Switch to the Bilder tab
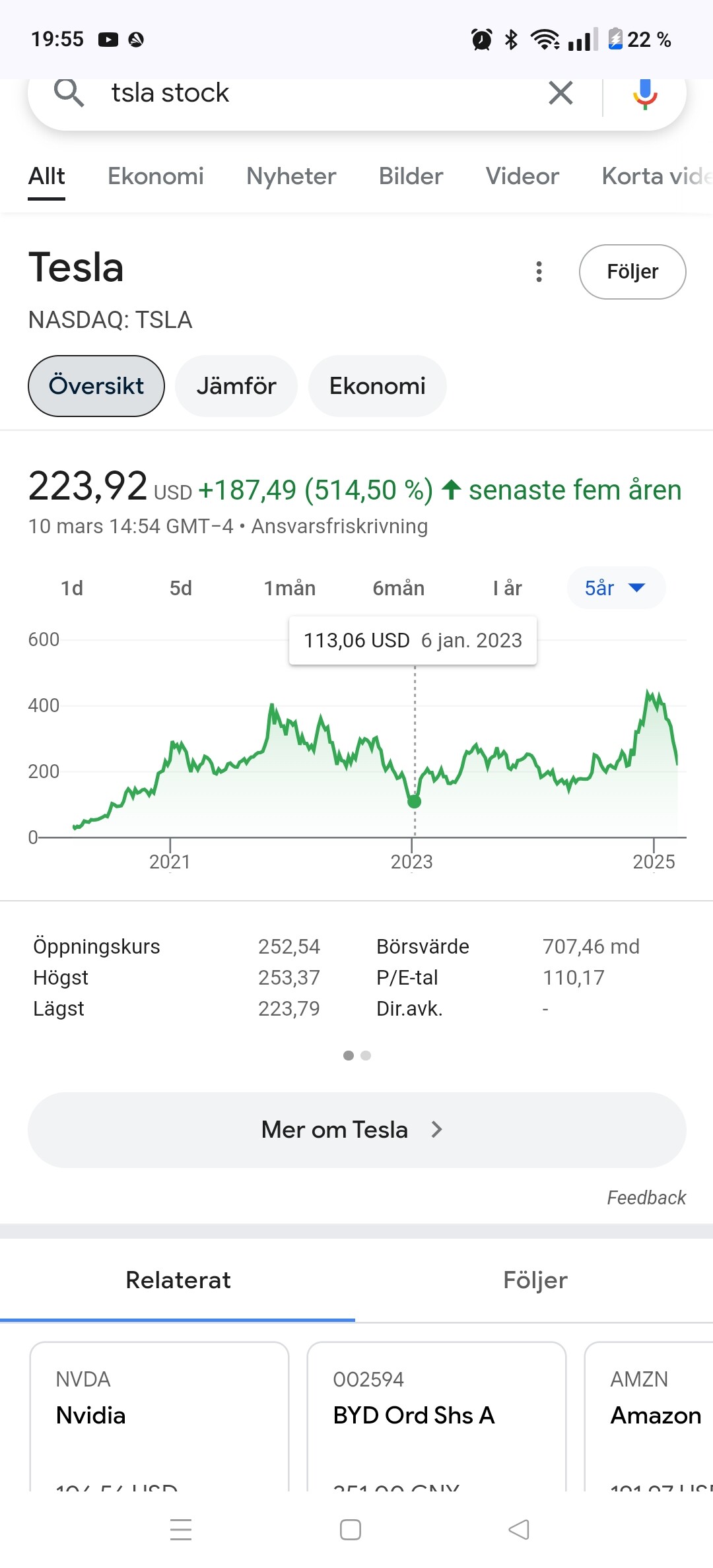The height and width of the screenshot is (1568, 713). pos(411,176)
